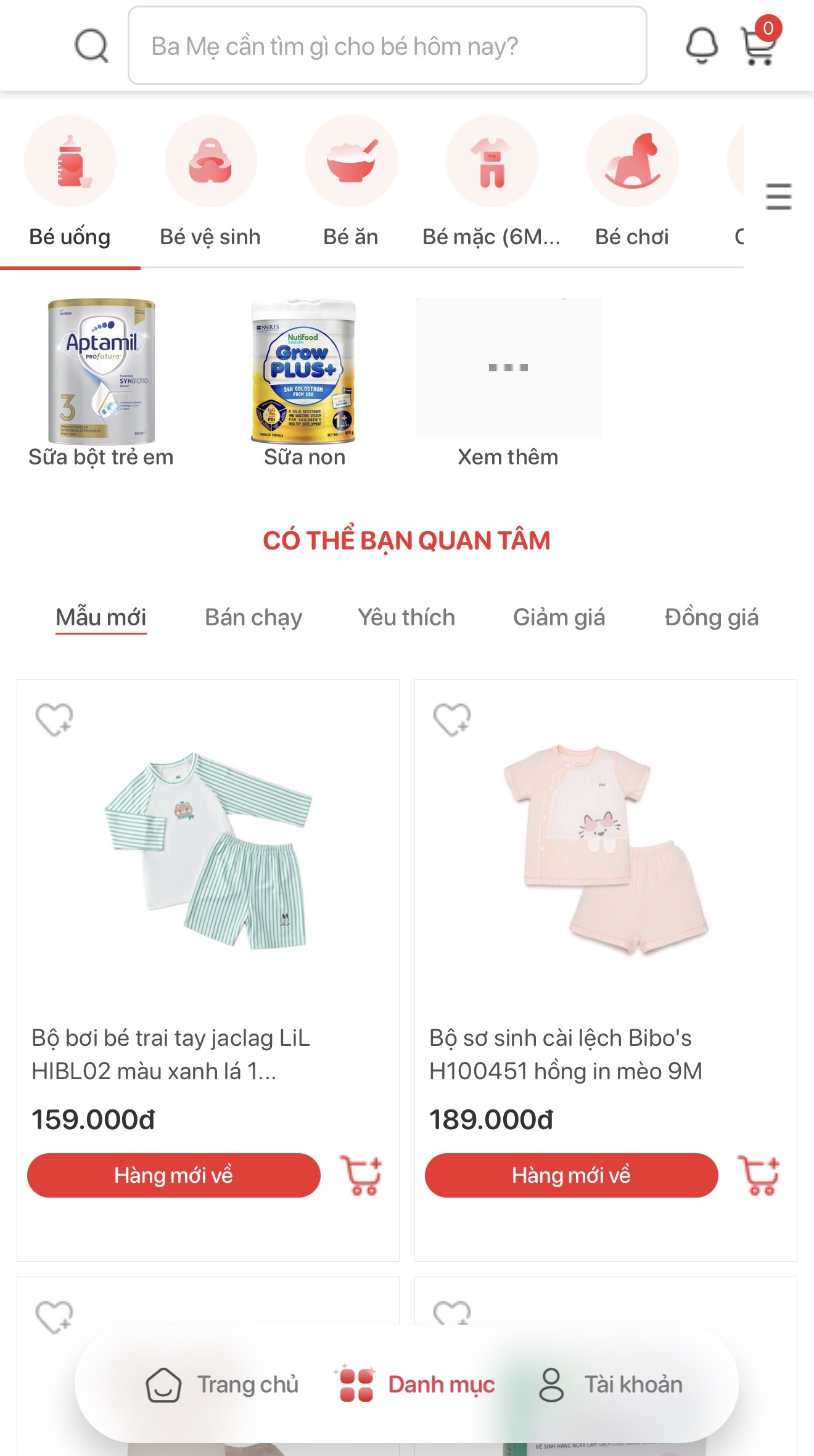This screenshot has width=814, height=1456.
Task: Show the Giảm giá products
Action: 559,617
